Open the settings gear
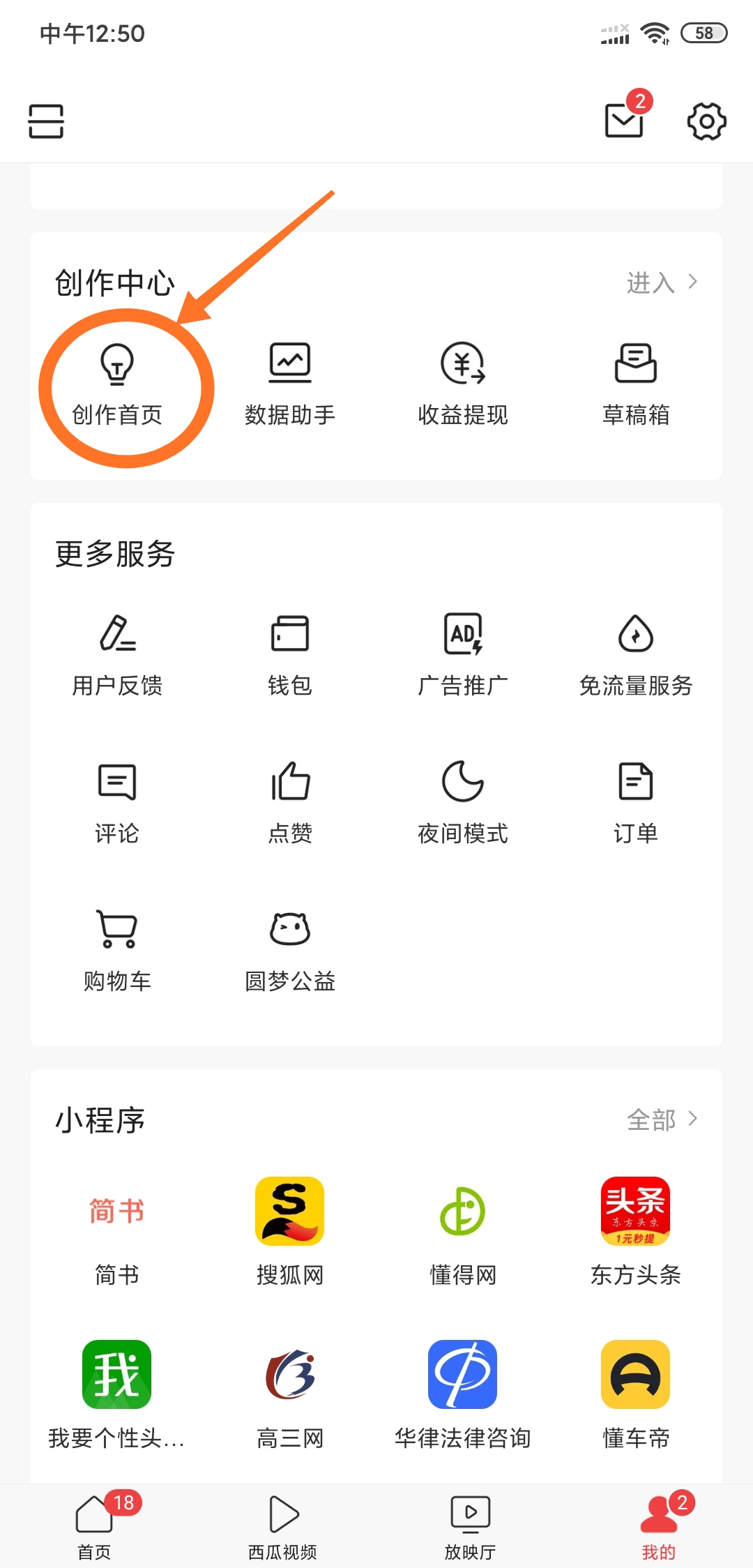Image resolution: width=753 pixels, height=1568 pixels. point(706,121)
